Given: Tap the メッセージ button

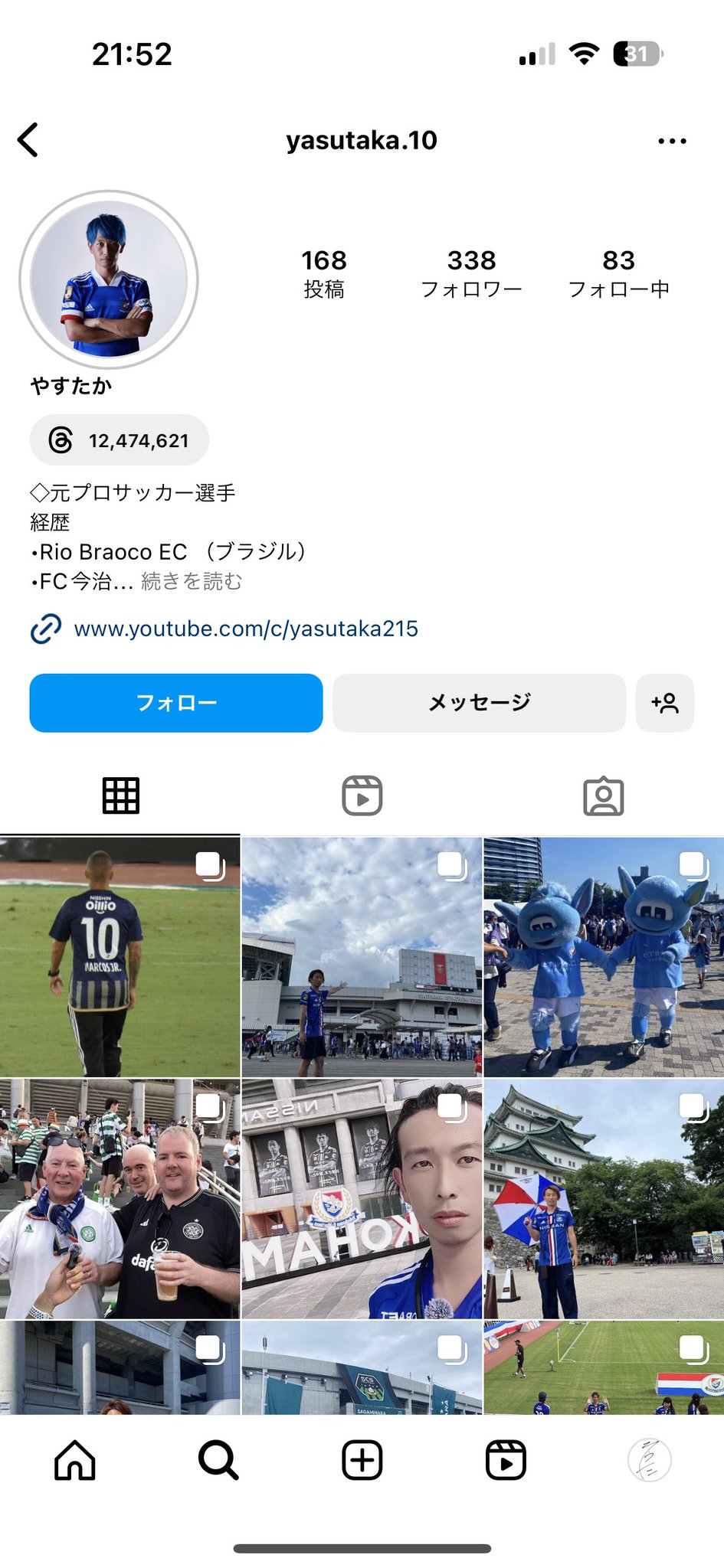Looking at the screenshot, I should (479, 703).
